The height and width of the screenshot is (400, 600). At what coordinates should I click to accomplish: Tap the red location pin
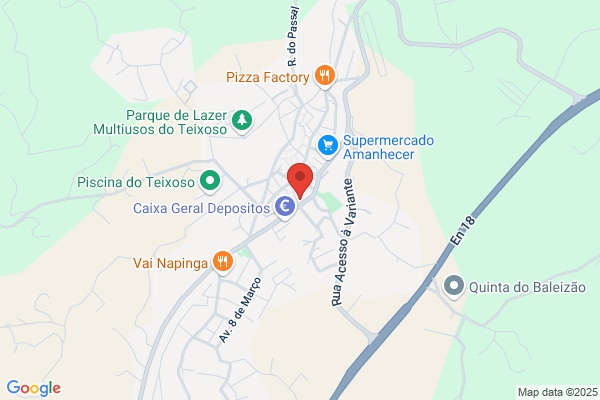click(x=300, y=181)
